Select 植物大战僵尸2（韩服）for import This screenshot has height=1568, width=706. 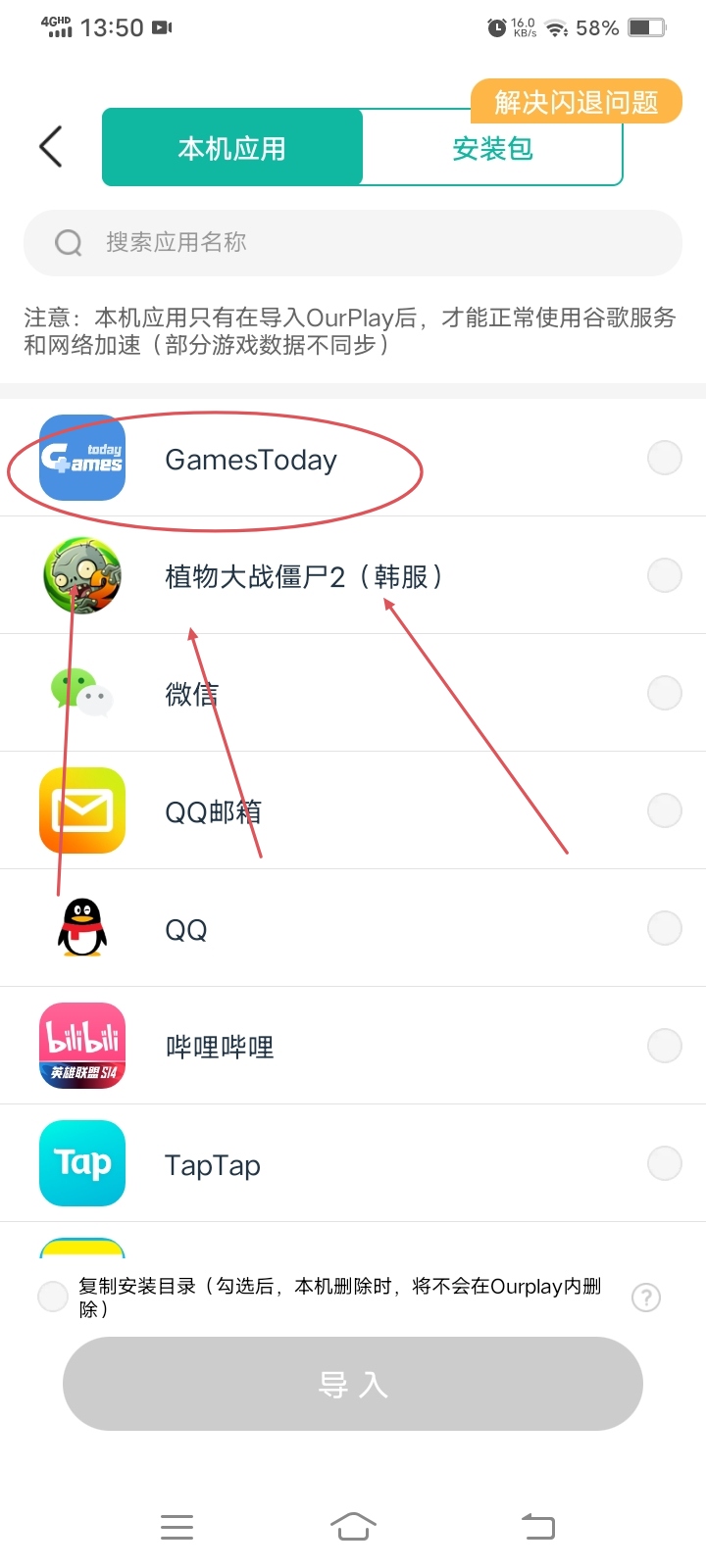tap(664, 575)
